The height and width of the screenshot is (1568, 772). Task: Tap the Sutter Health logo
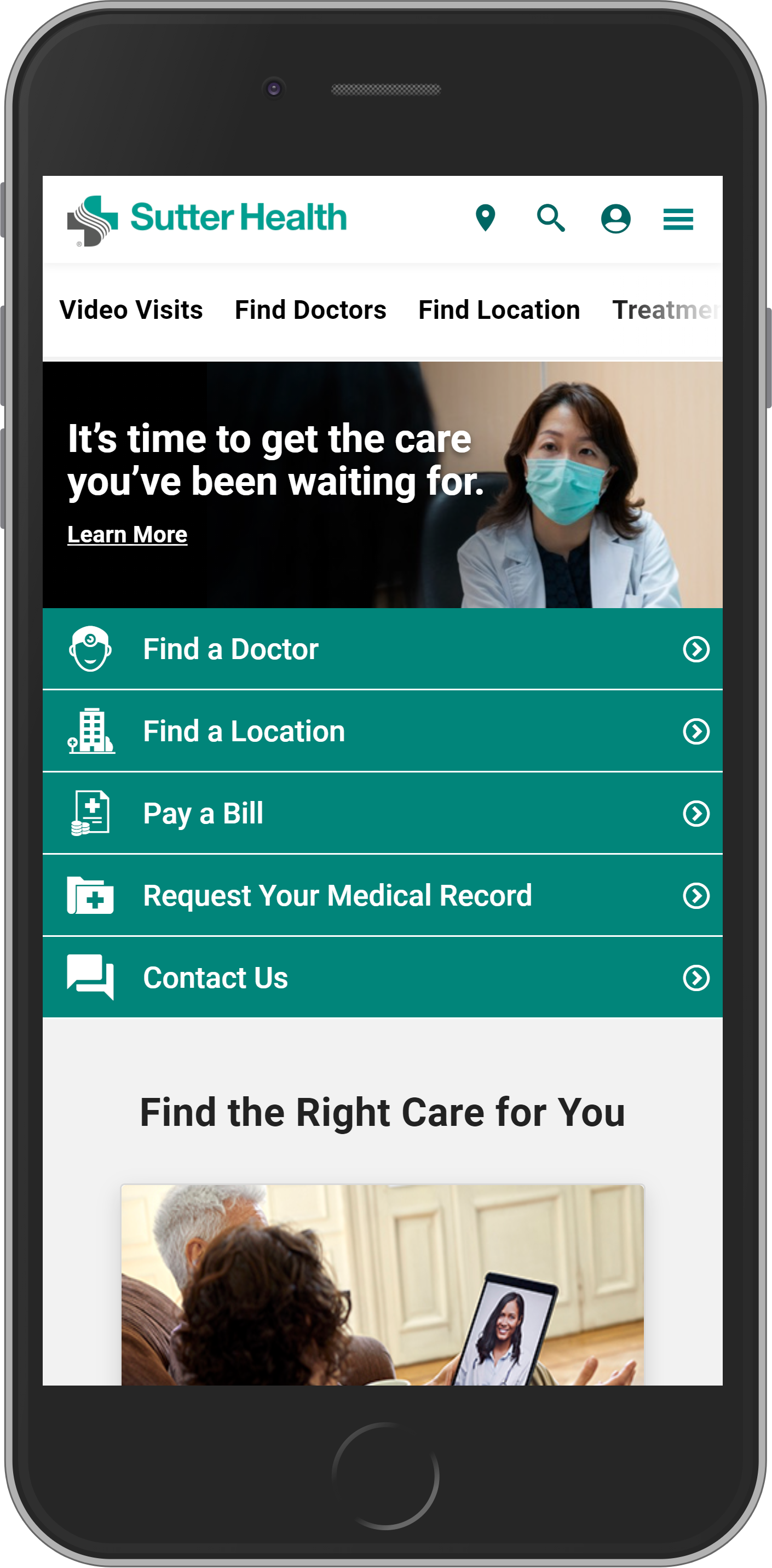207,220
